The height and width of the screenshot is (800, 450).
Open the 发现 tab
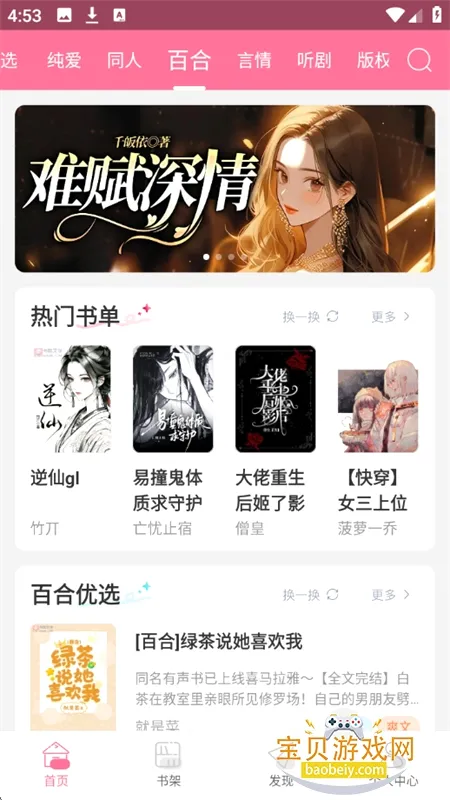tap(281, 764)
